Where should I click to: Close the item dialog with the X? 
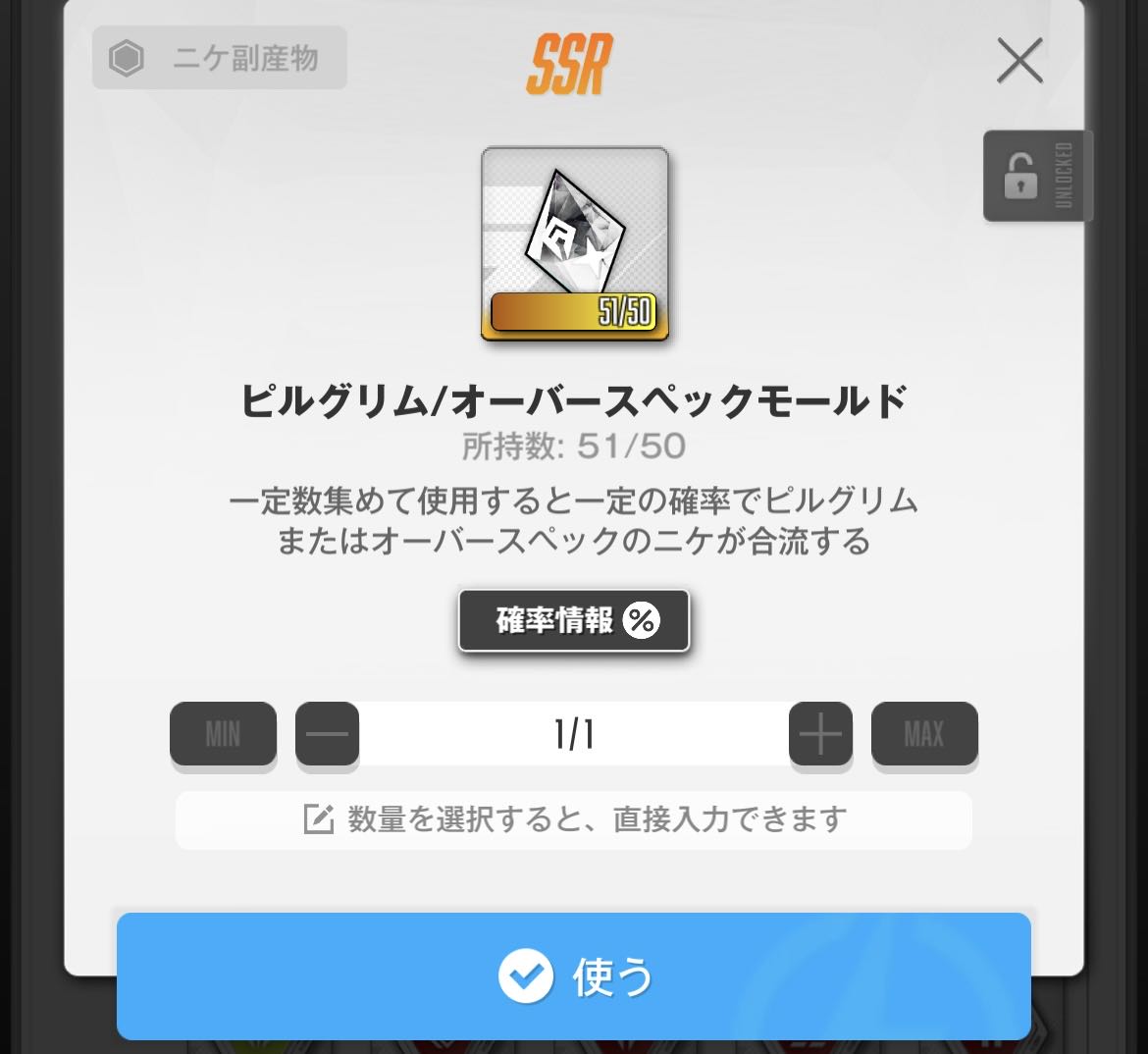coord(1019,61)
